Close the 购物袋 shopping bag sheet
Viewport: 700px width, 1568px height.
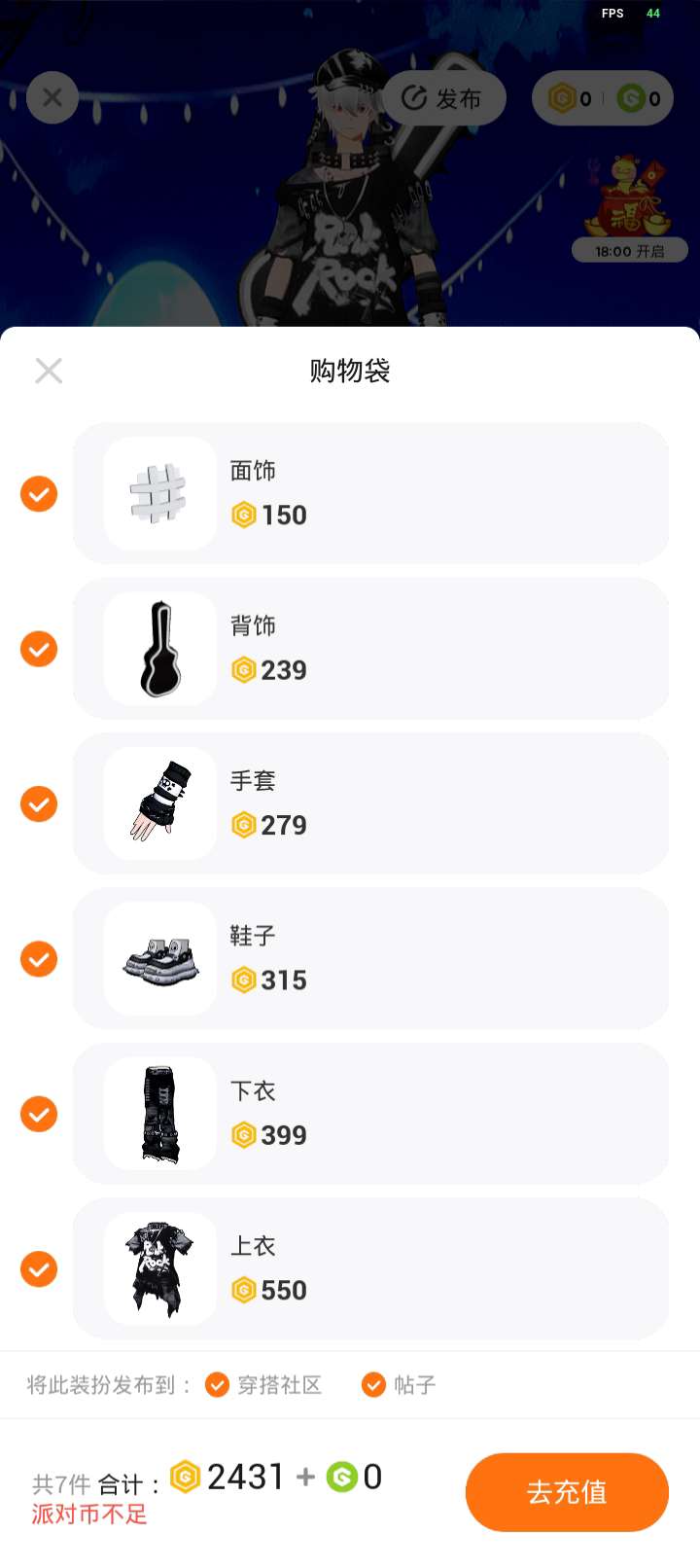tap(49, 371)
